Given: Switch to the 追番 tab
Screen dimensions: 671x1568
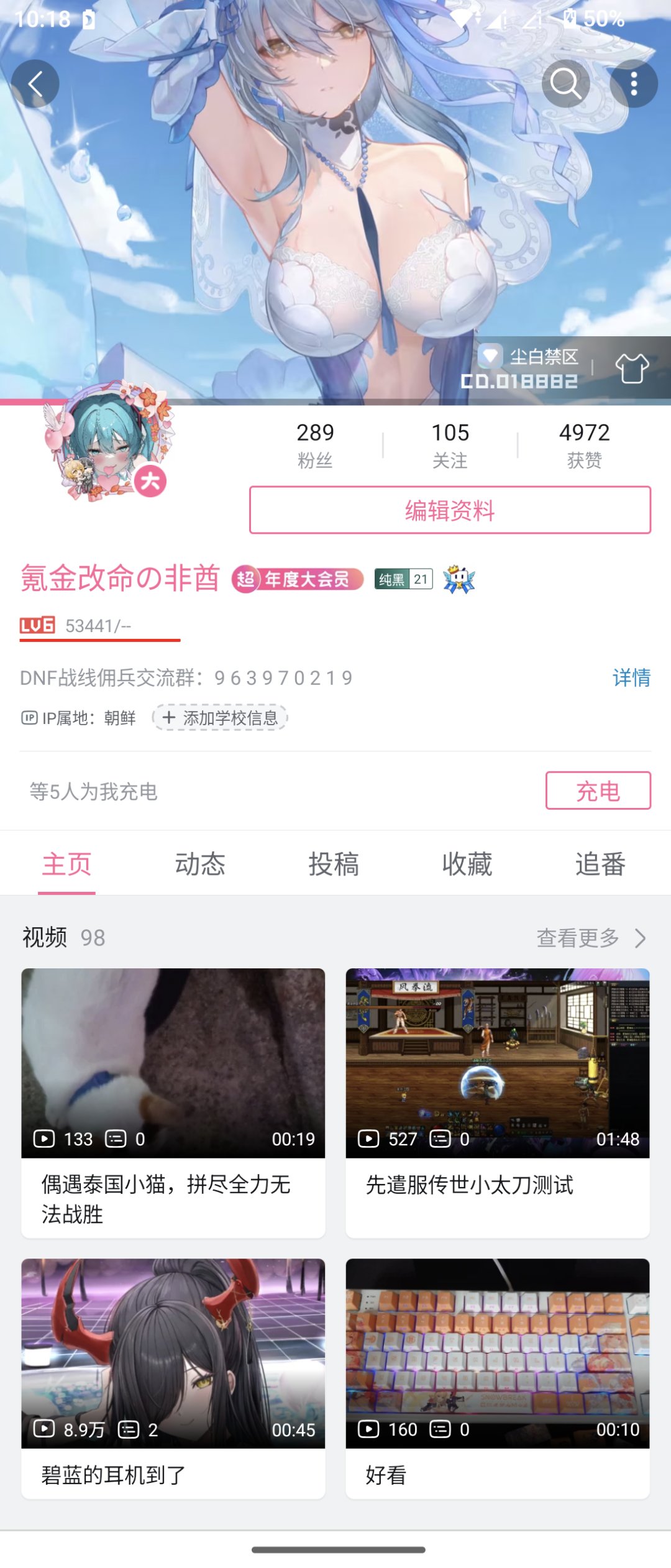Looking at the screenshot, I should pos(600,864).
